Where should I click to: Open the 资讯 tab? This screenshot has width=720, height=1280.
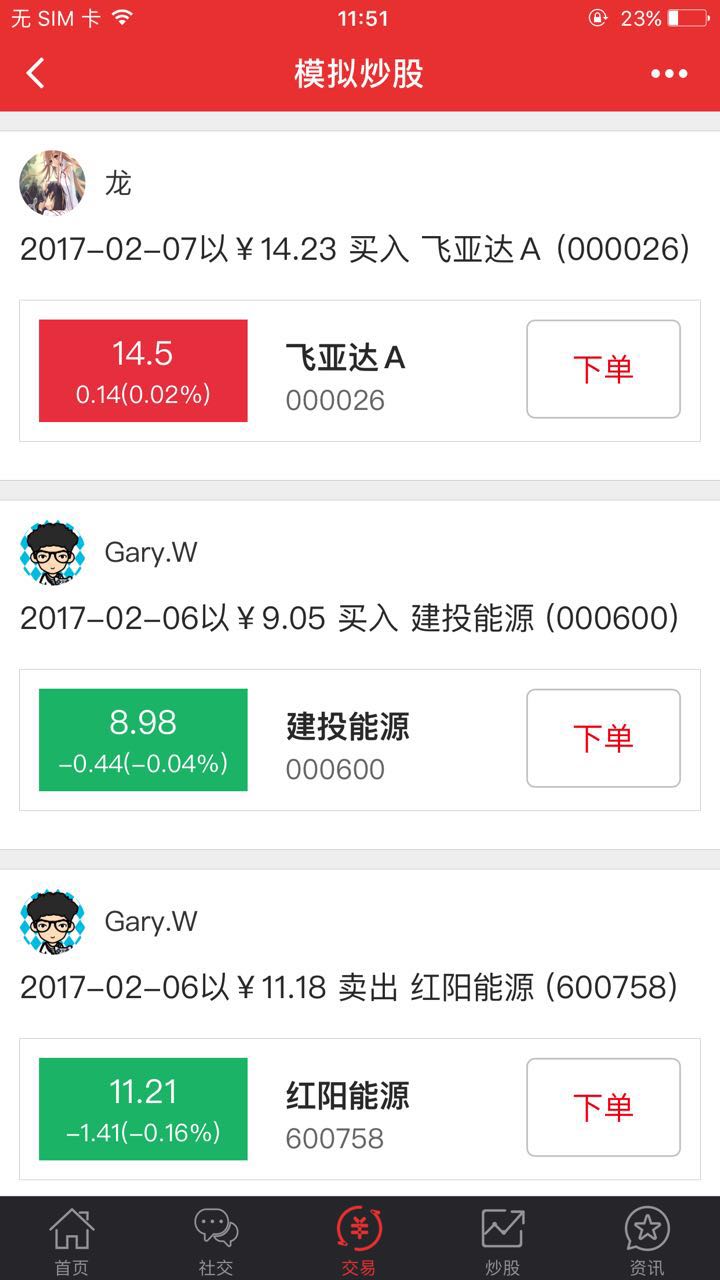[x=646, y=1240]
